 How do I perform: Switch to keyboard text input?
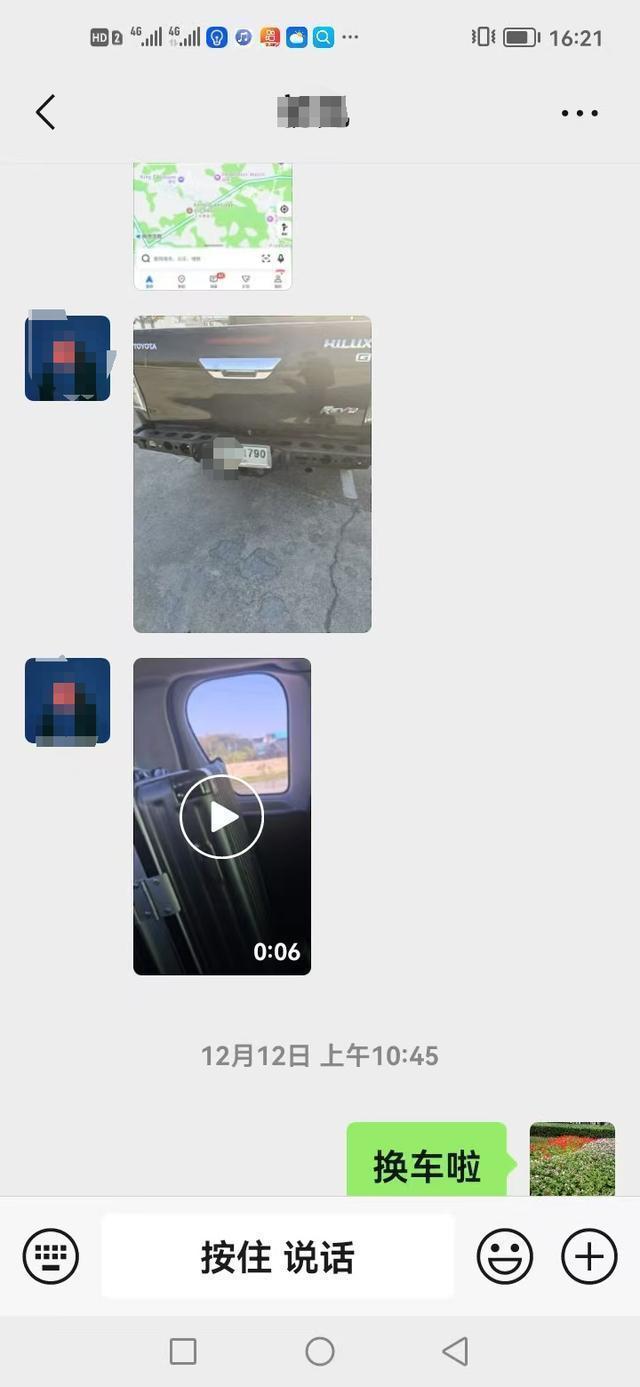tap(51, 1256)
